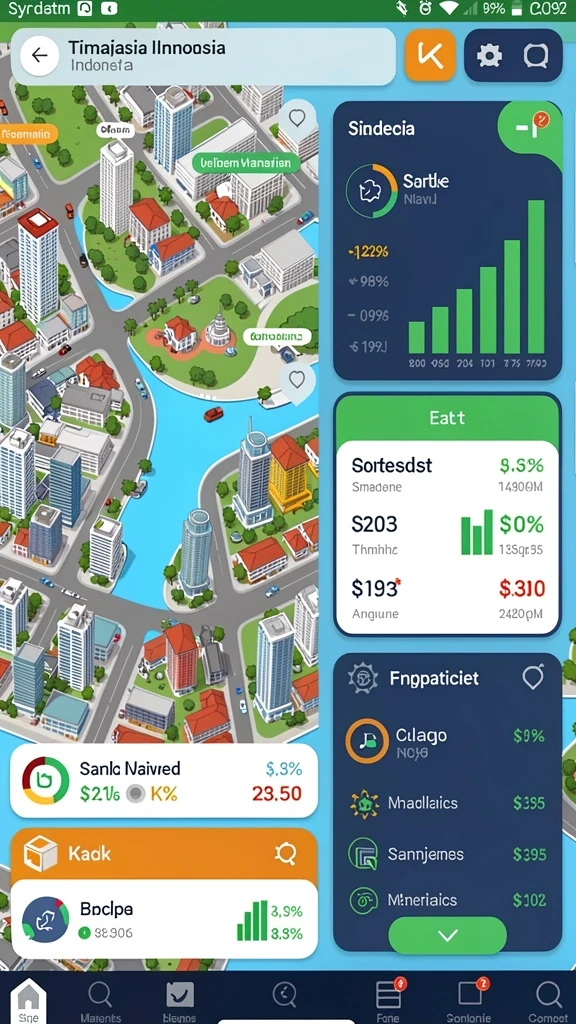Select the Uelbem Manatian map label
This screenshot has width=576, height=1024.
[245, 163]
